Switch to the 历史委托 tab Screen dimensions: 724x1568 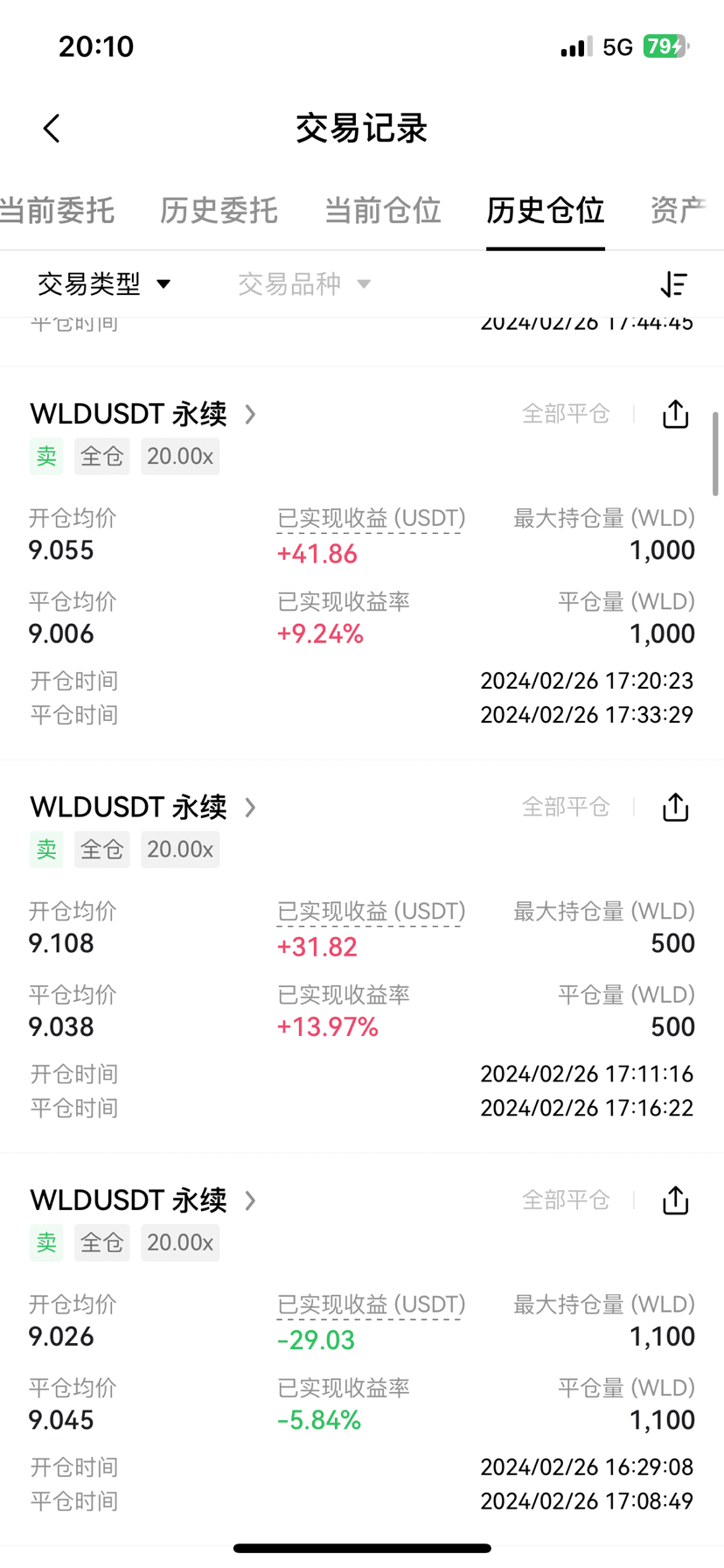point(219,211)
